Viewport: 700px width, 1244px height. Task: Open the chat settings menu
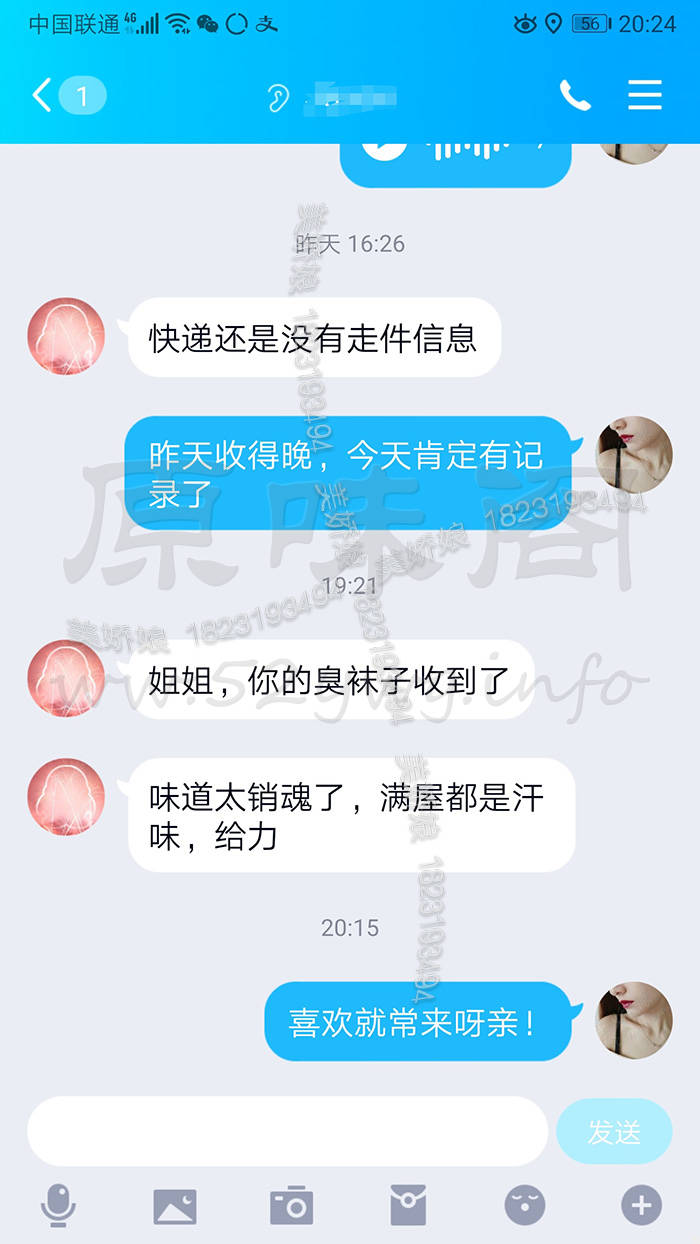[645, 96]
